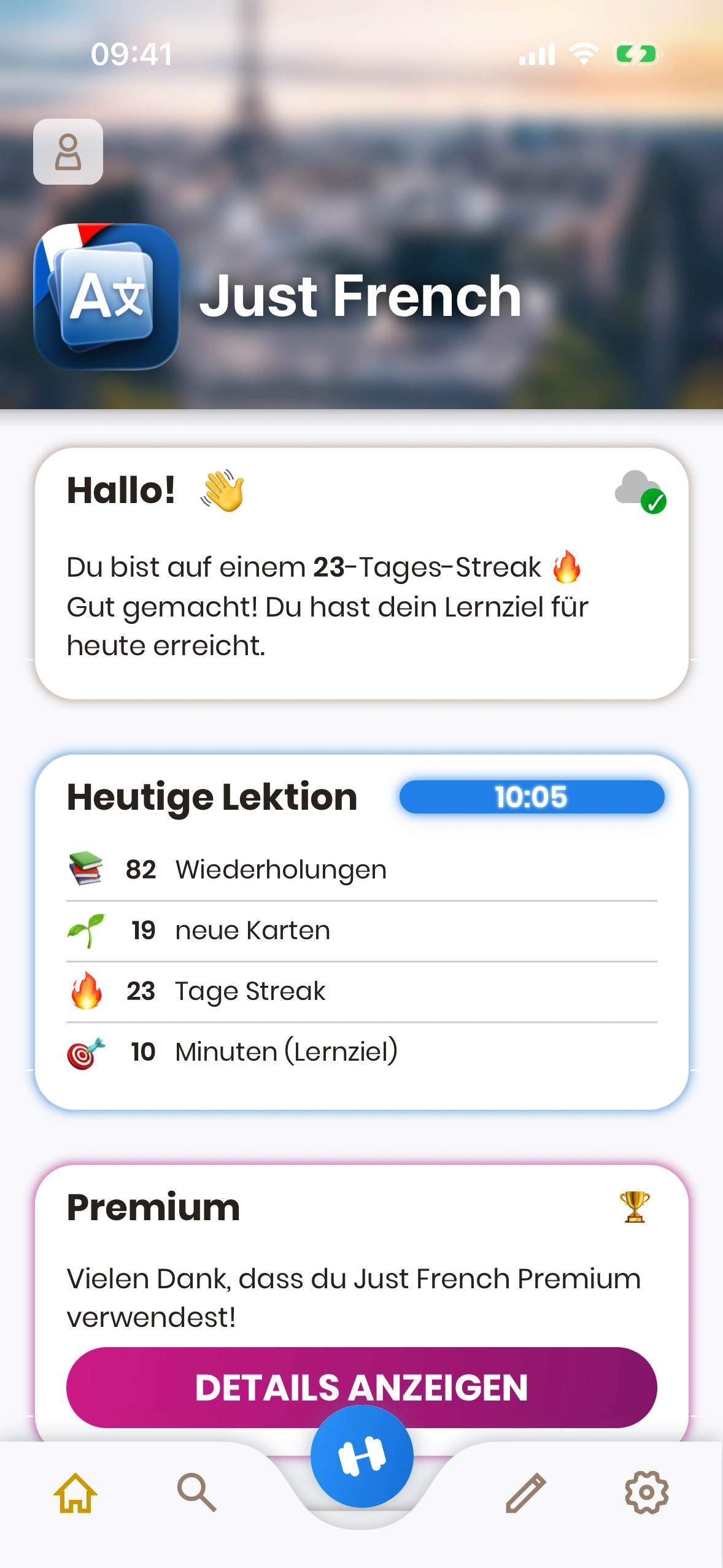Image resolution: width=723 pixels, height=1568 pixels.
Task: Open the Heutige Lektion card
Action: [361, 932]
